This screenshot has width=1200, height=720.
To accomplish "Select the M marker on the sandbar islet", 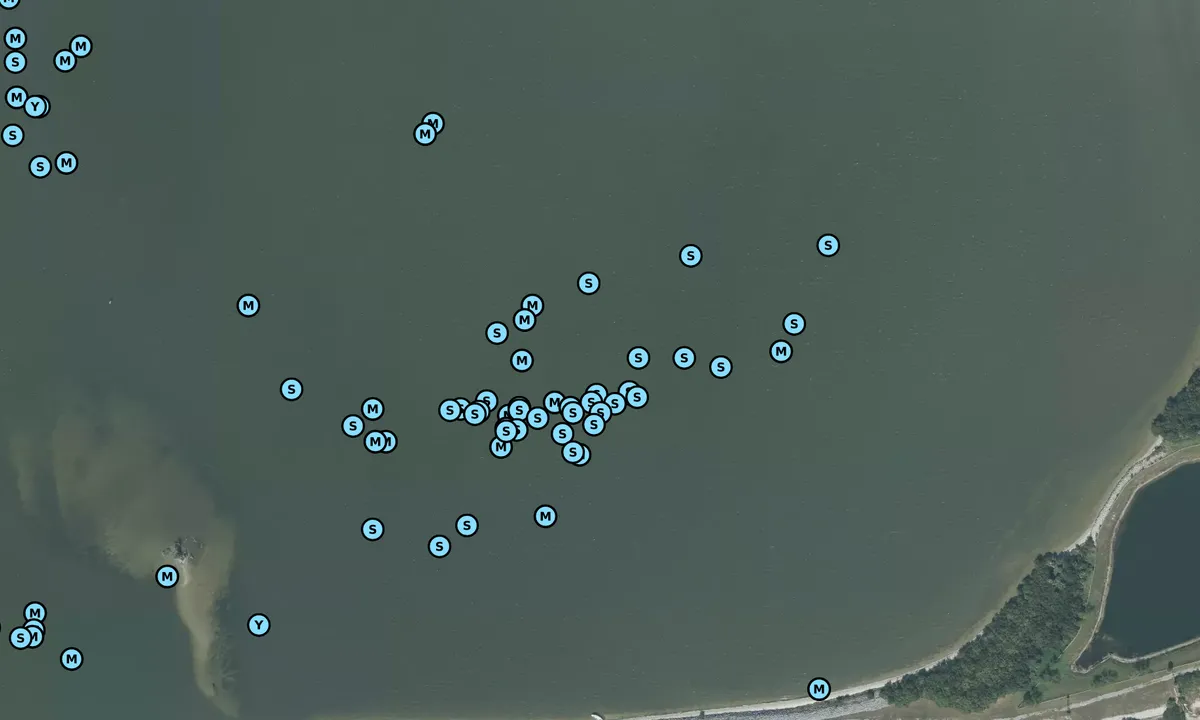I will (x=167, y=576).
